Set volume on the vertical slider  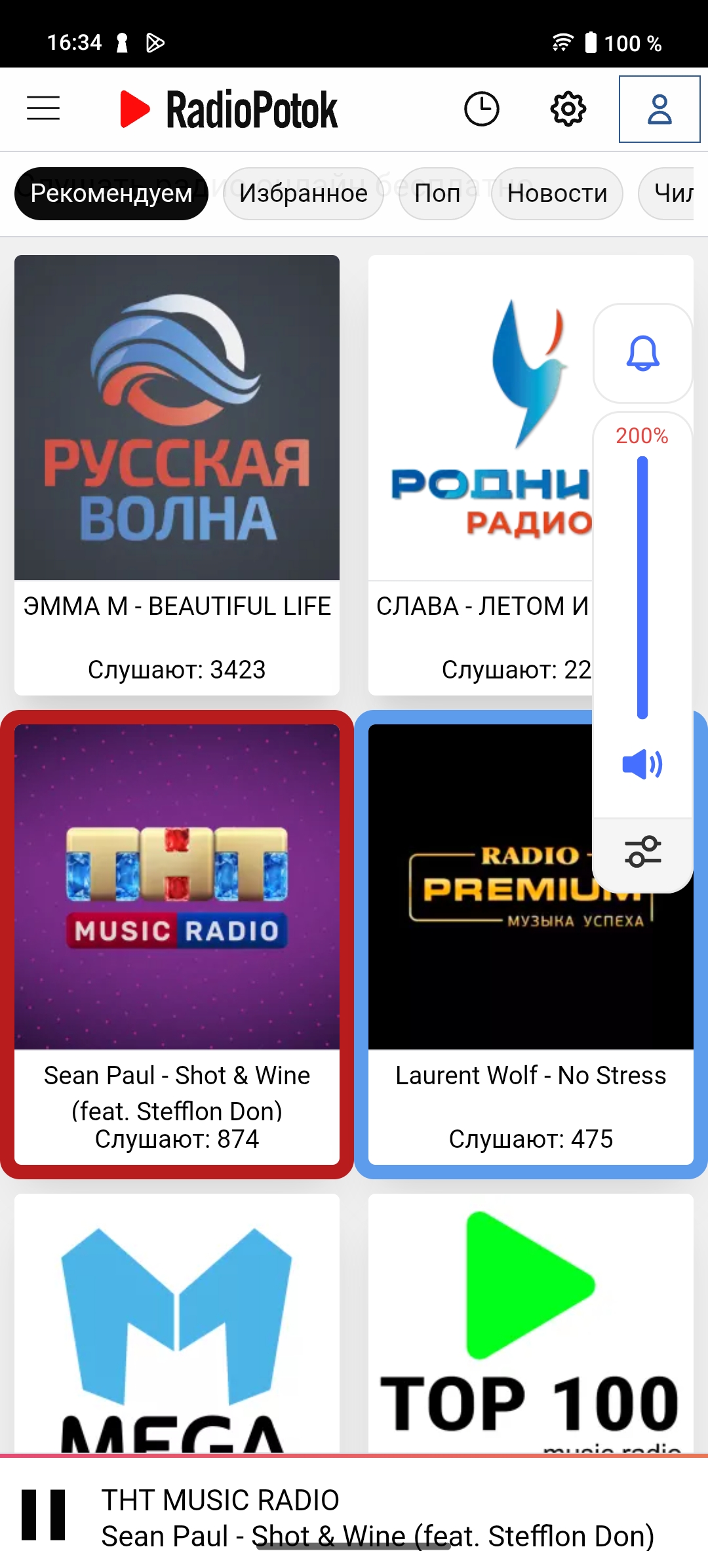pos(642,587)
